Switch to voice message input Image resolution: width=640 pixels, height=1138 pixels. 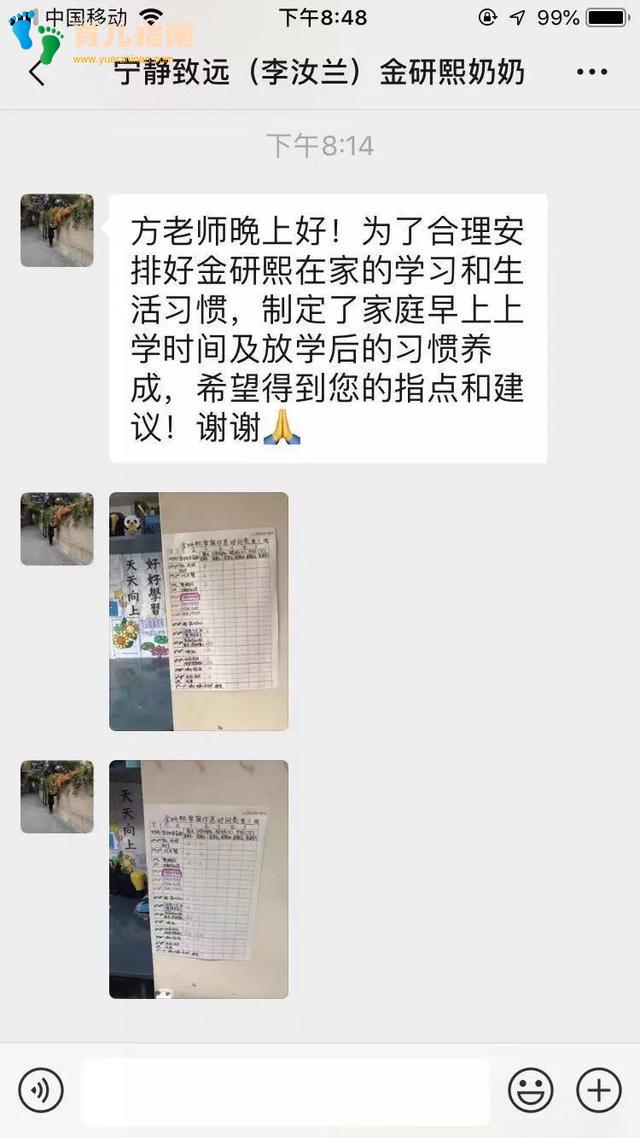(41, 1090)
